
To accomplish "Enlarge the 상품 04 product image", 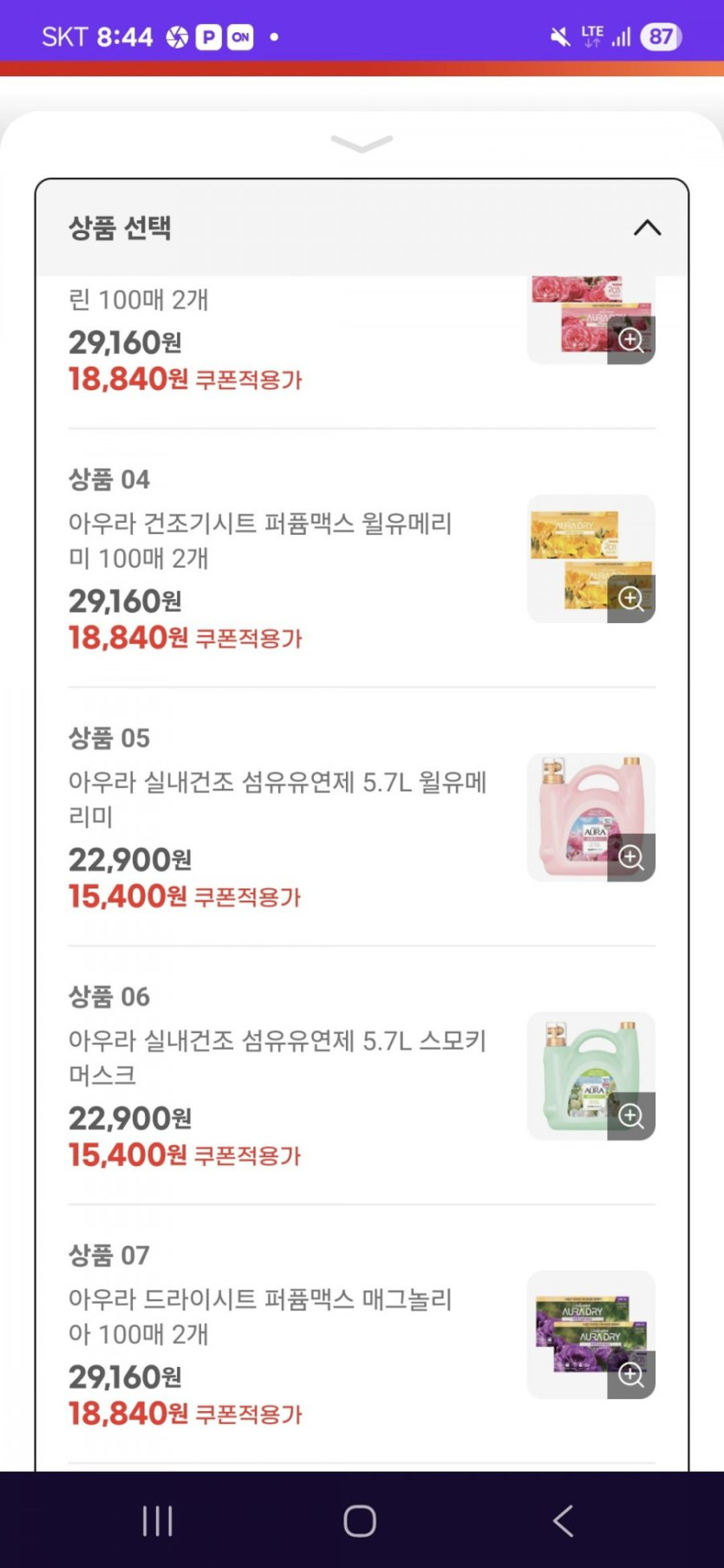I will (x=631, y=598).
